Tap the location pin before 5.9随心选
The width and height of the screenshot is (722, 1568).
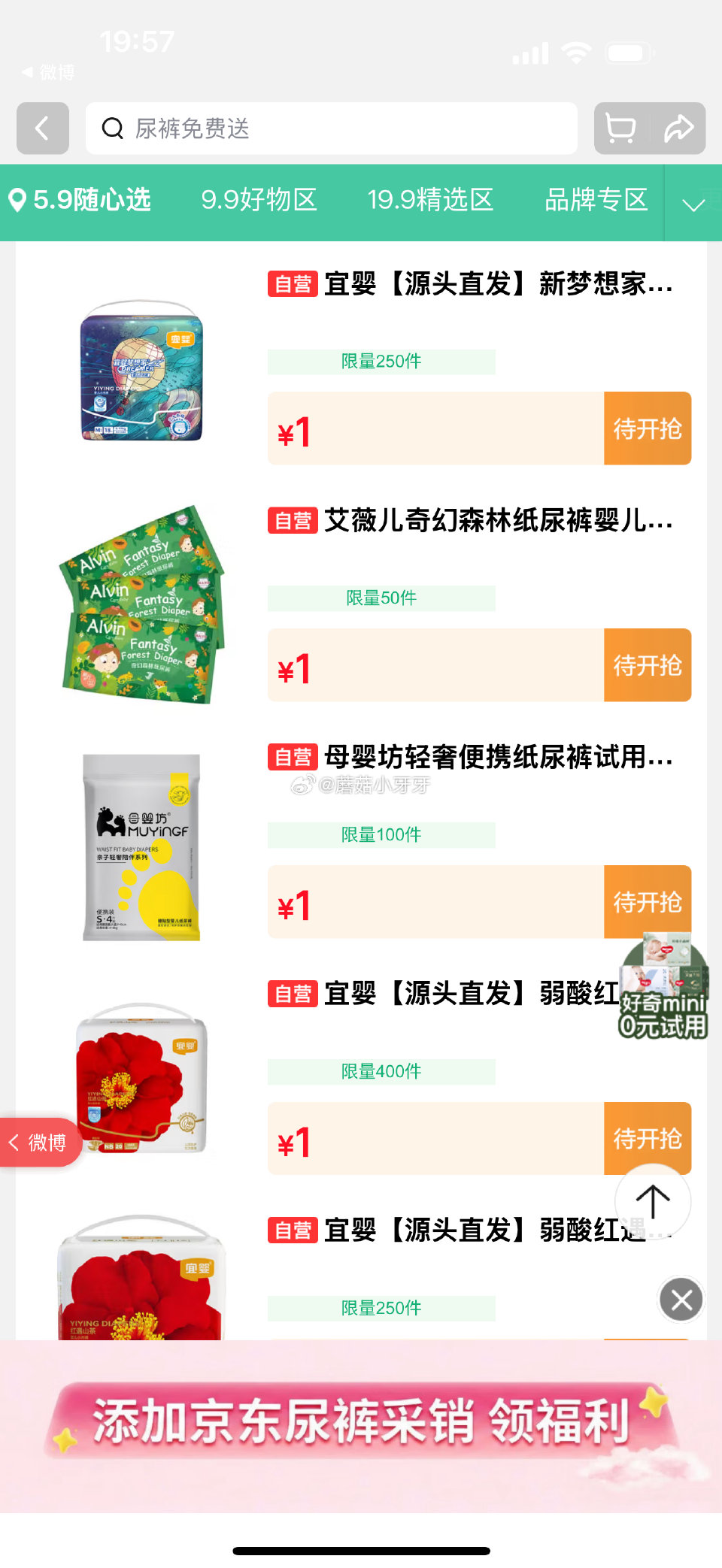tap(17, 201)
